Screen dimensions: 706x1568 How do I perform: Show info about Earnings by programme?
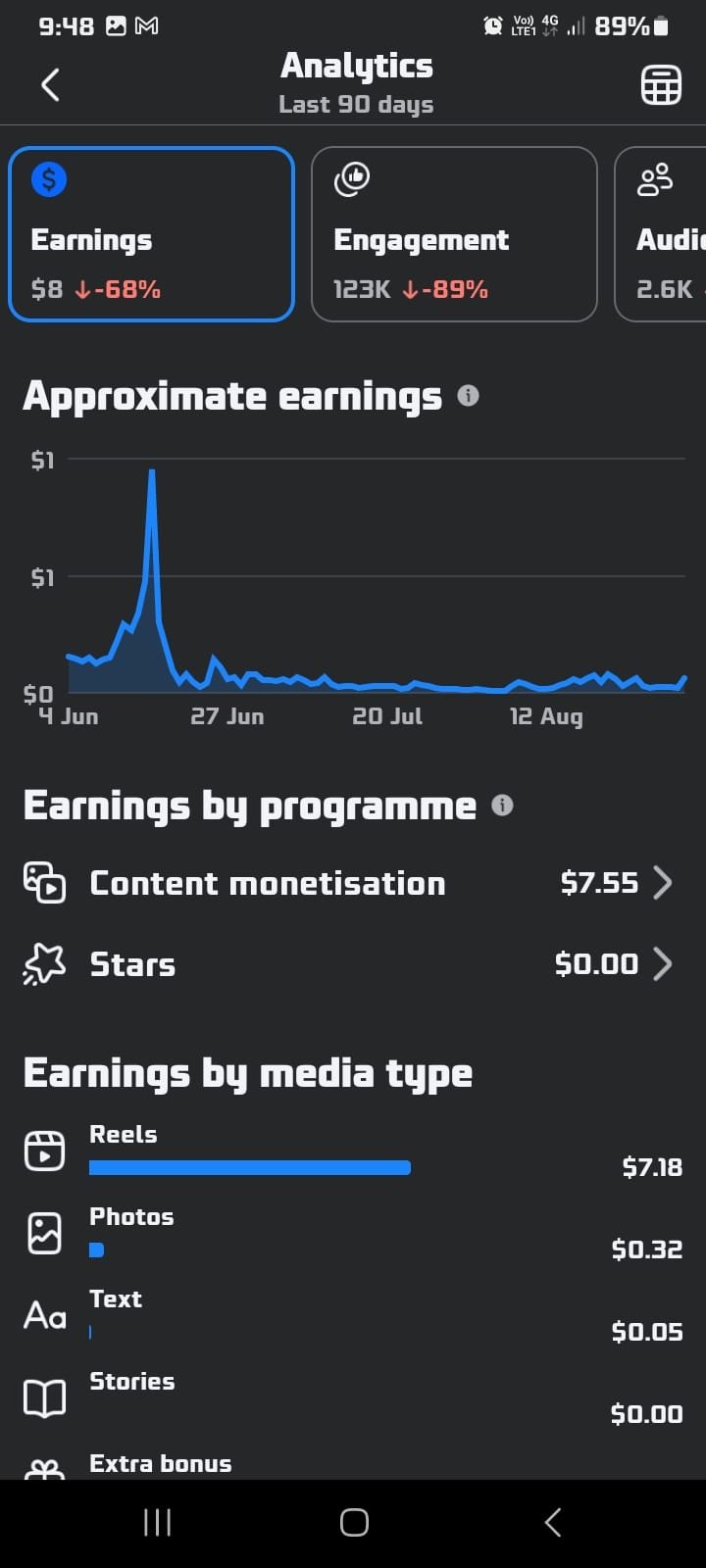(x=502, y=806)
